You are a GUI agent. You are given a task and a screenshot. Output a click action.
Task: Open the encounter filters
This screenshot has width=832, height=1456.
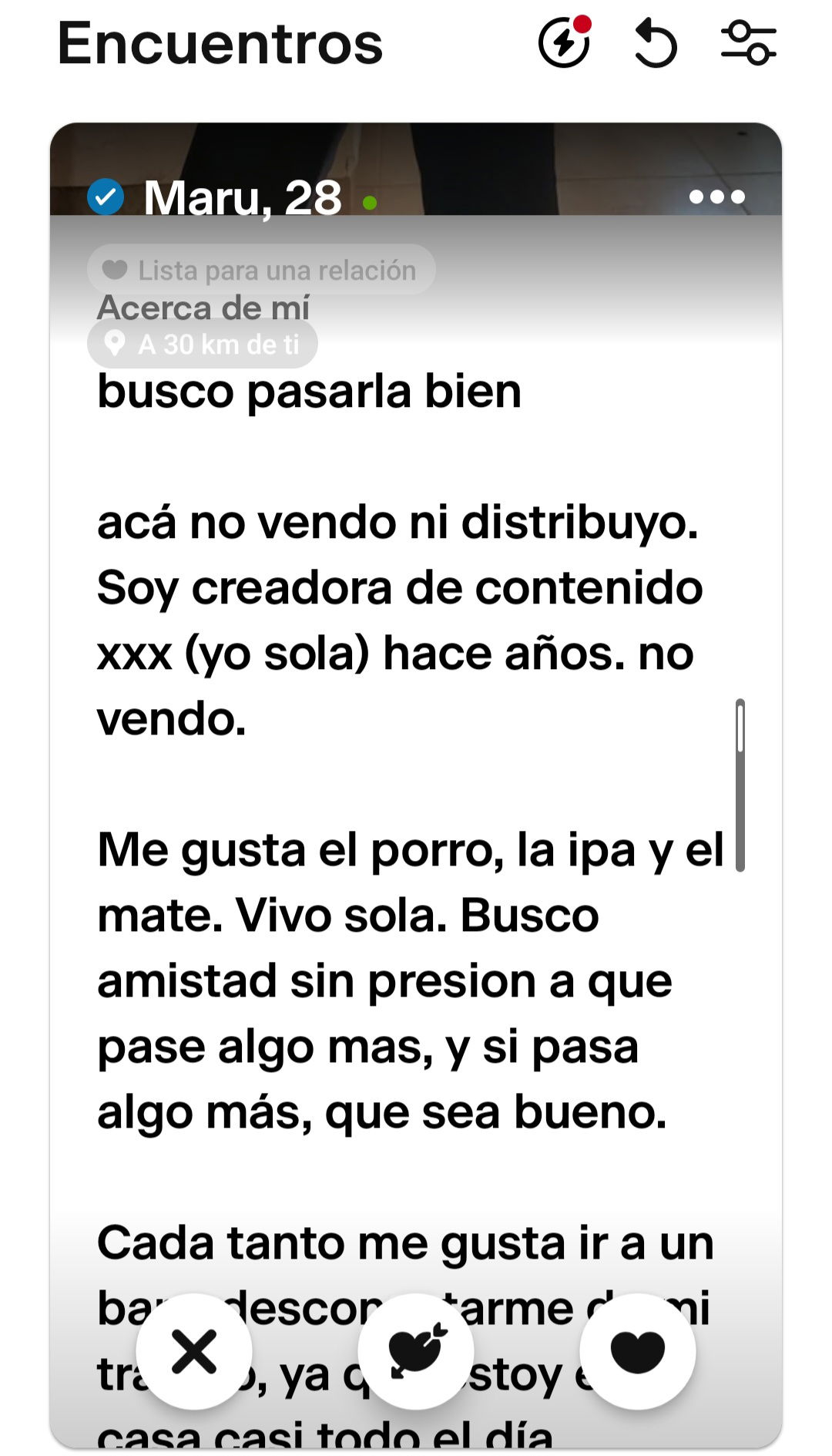(748, 43)
